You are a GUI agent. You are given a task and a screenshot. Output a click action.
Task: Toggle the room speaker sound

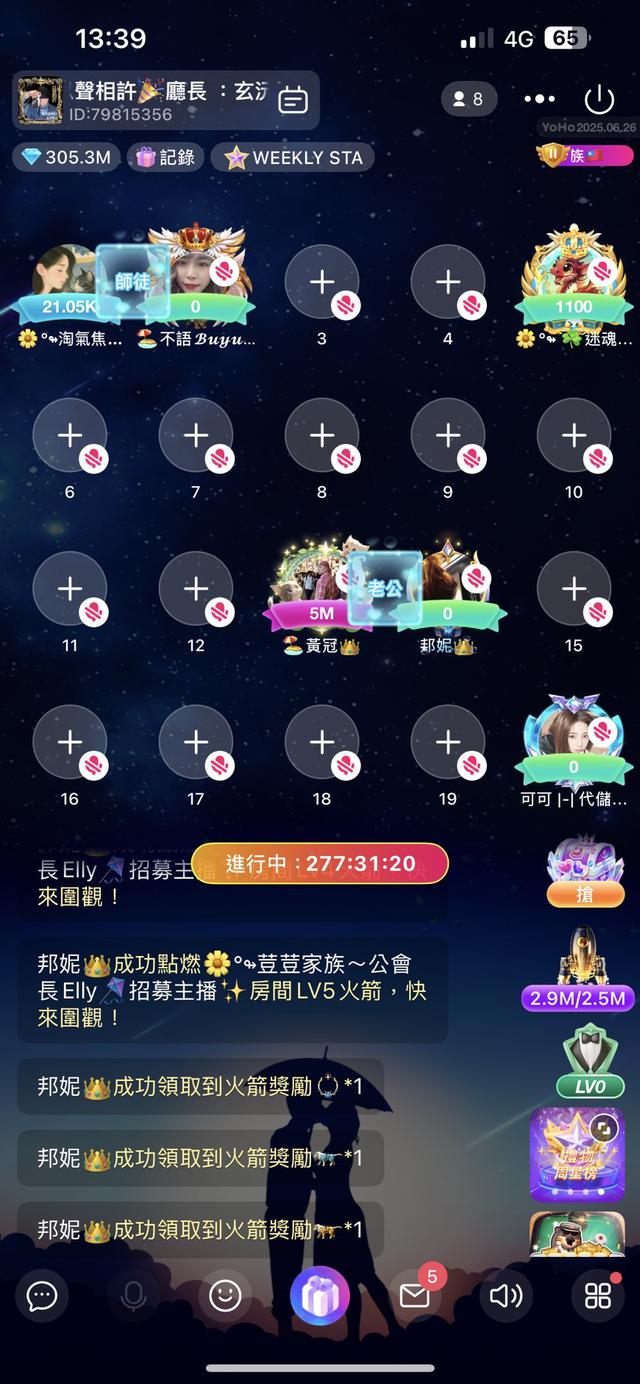505,1297
